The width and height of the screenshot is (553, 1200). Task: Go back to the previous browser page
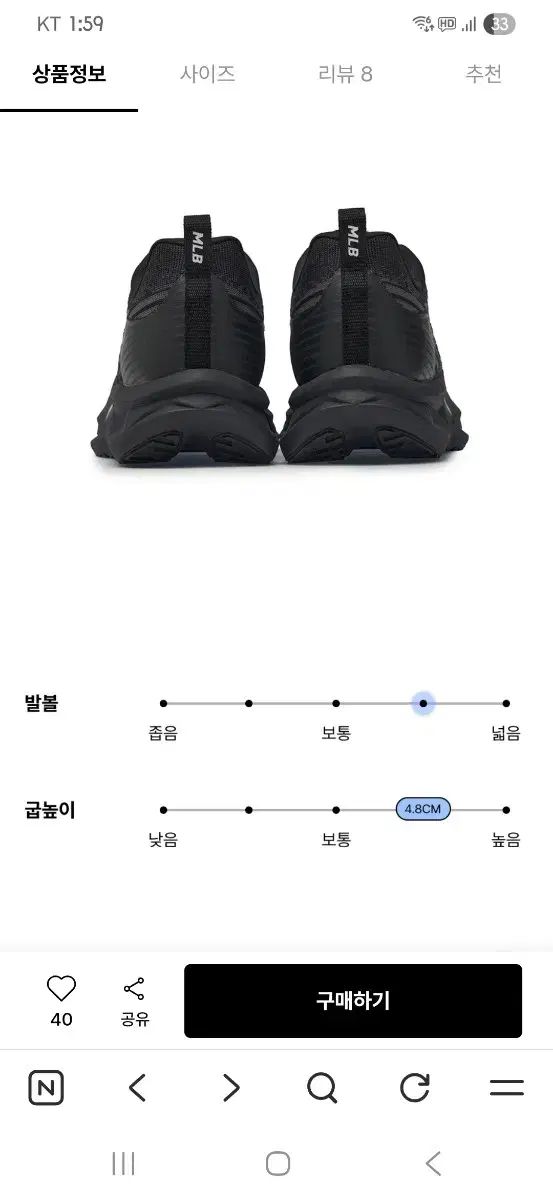138,1088
